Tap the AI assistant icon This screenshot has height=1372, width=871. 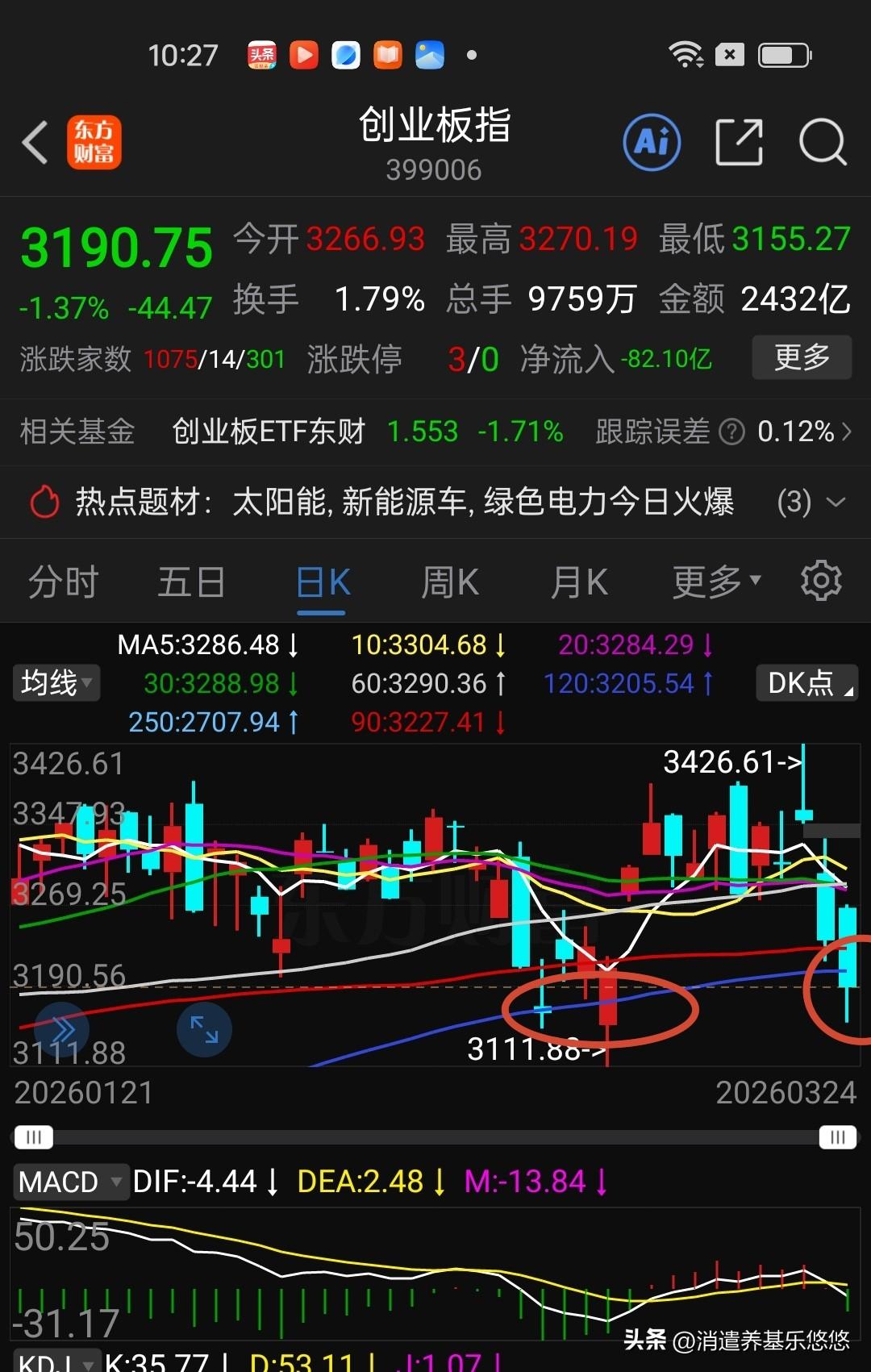point(652,141)
